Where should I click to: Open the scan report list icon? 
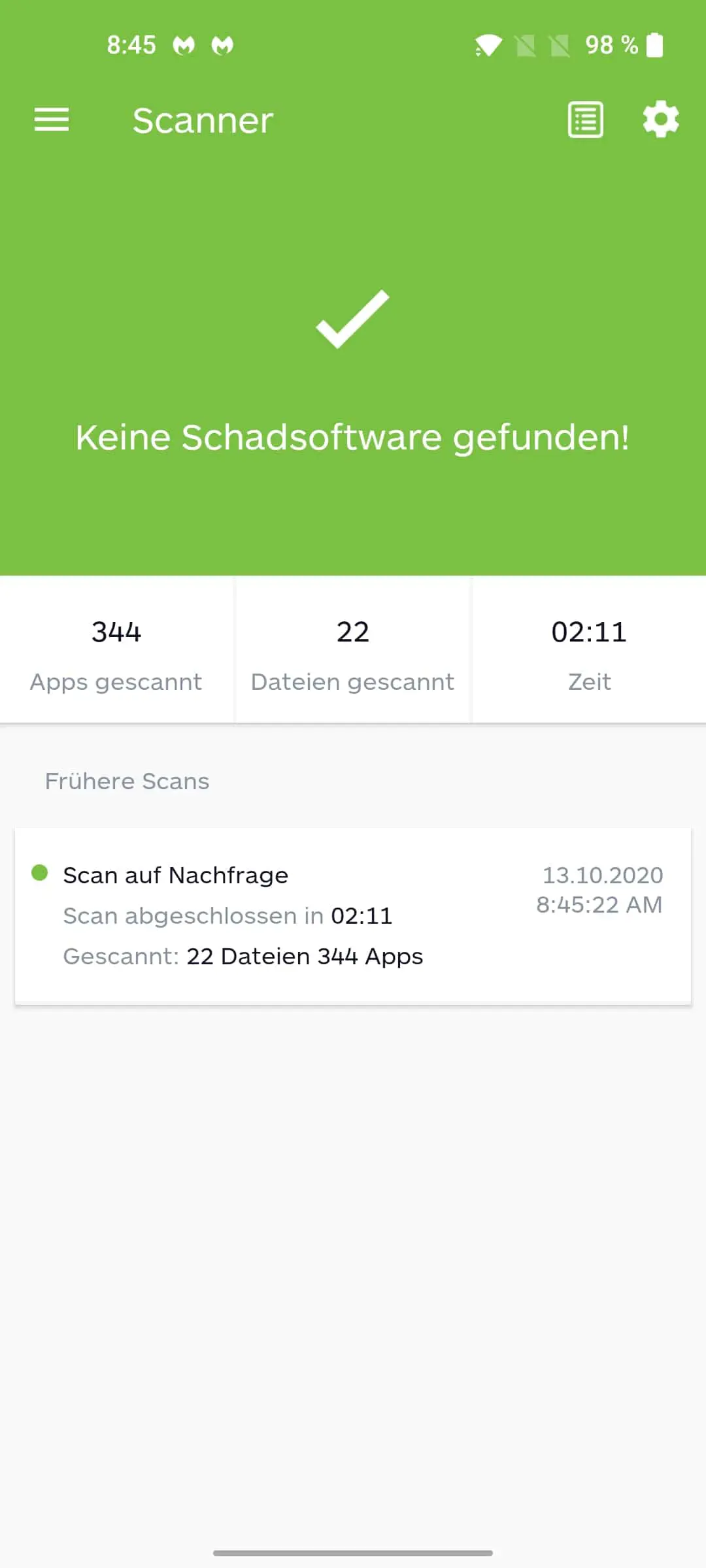pos(585,120)
